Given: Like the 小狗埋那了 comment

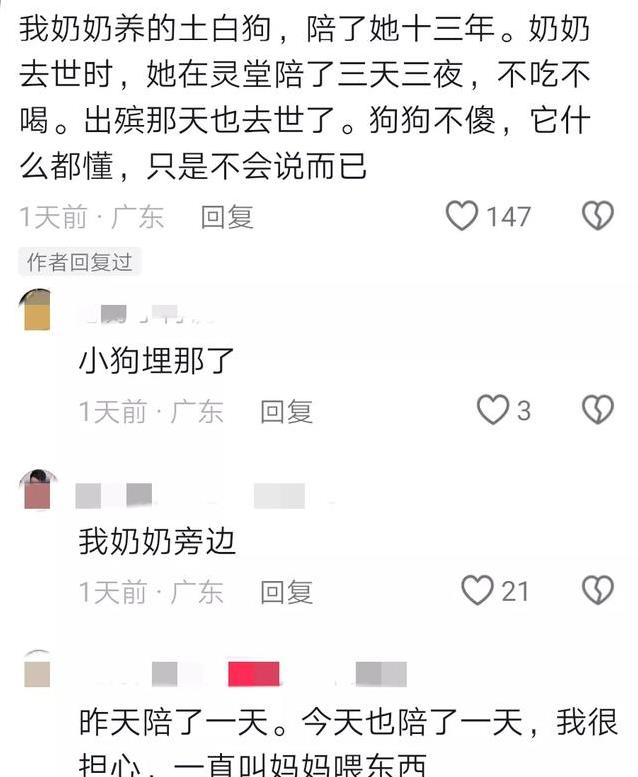Looking at the screenshot, I should pos(492,410).
